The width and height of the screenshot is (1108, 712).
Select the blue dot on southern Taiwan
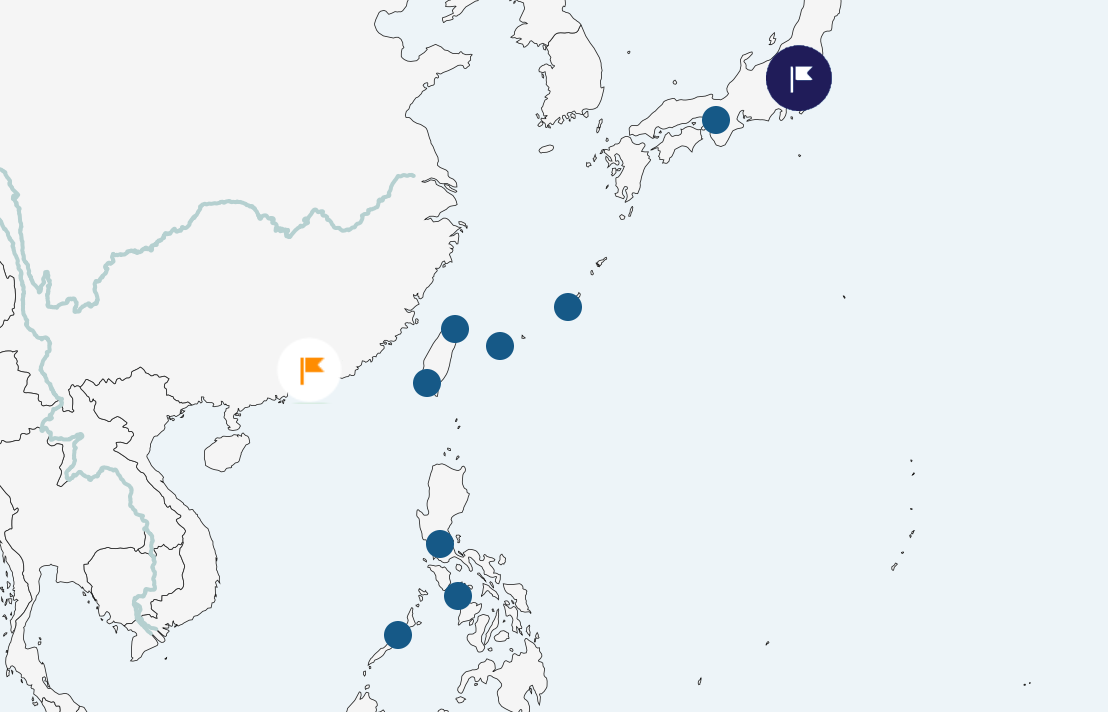427,383
